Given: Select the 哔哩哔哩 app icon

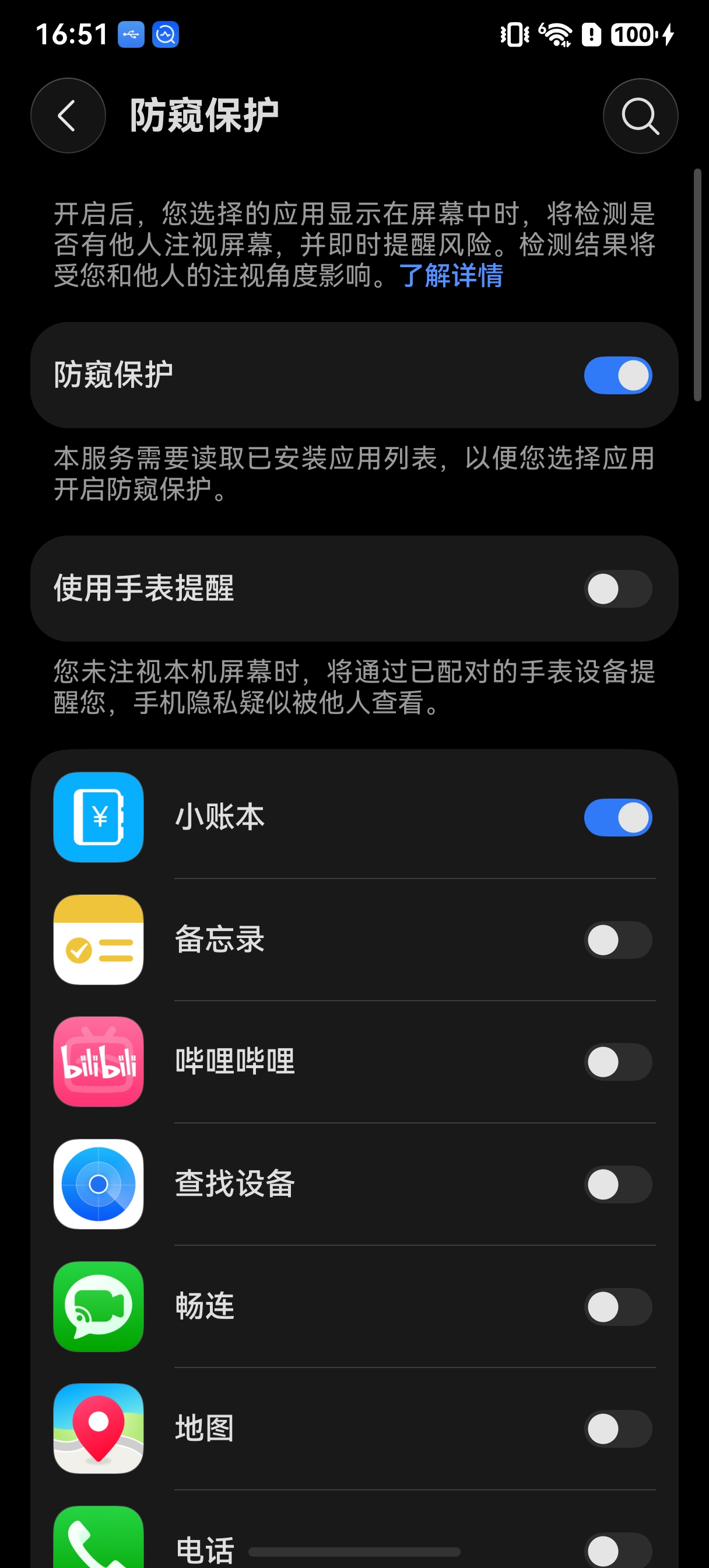Looking at the screenshot, I should (x=97, y=1062).
